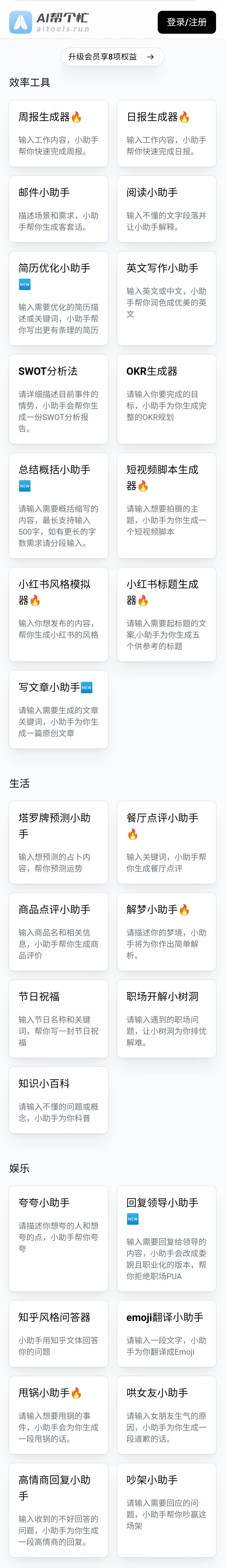Select the 邮件小助手 card
Image resolution: width=225 pixels, height=1568 pixels.
pos(58,209)
